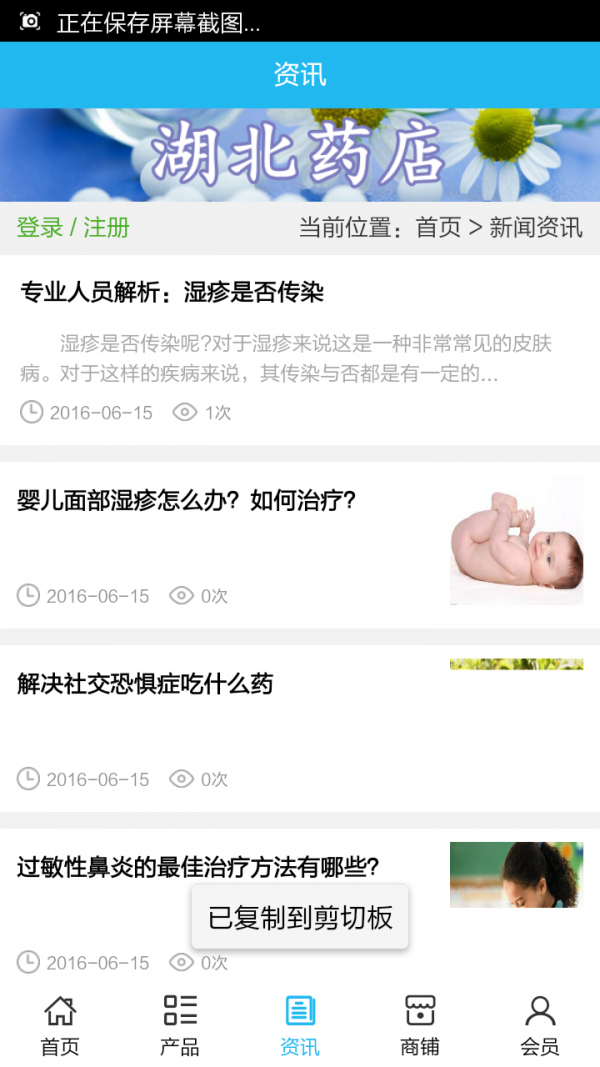Open the article 解决社交恐惧症吃什么药
600x1067 pixels.
tap(145, 684)
